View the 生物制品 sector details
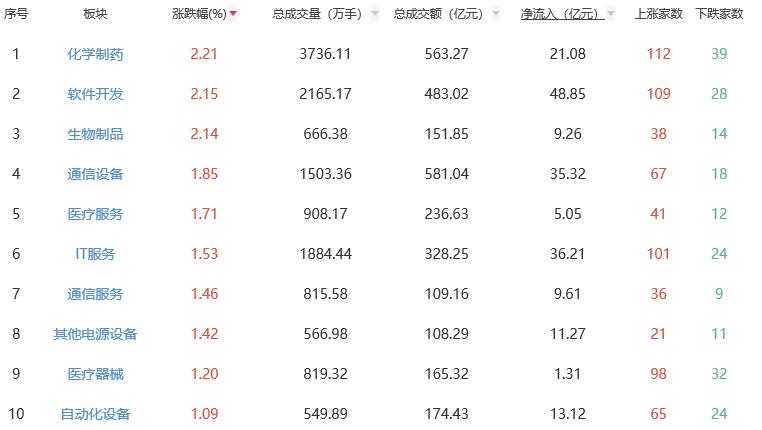The height and width of the screenshot is (430, 762). click(95, 134)
